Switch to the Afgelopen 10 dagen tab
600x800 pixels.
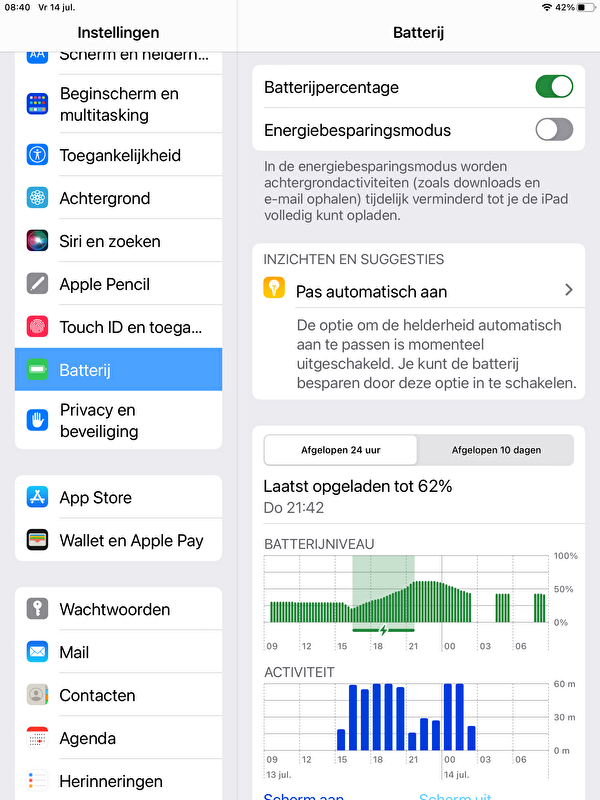tap(495, 450)
